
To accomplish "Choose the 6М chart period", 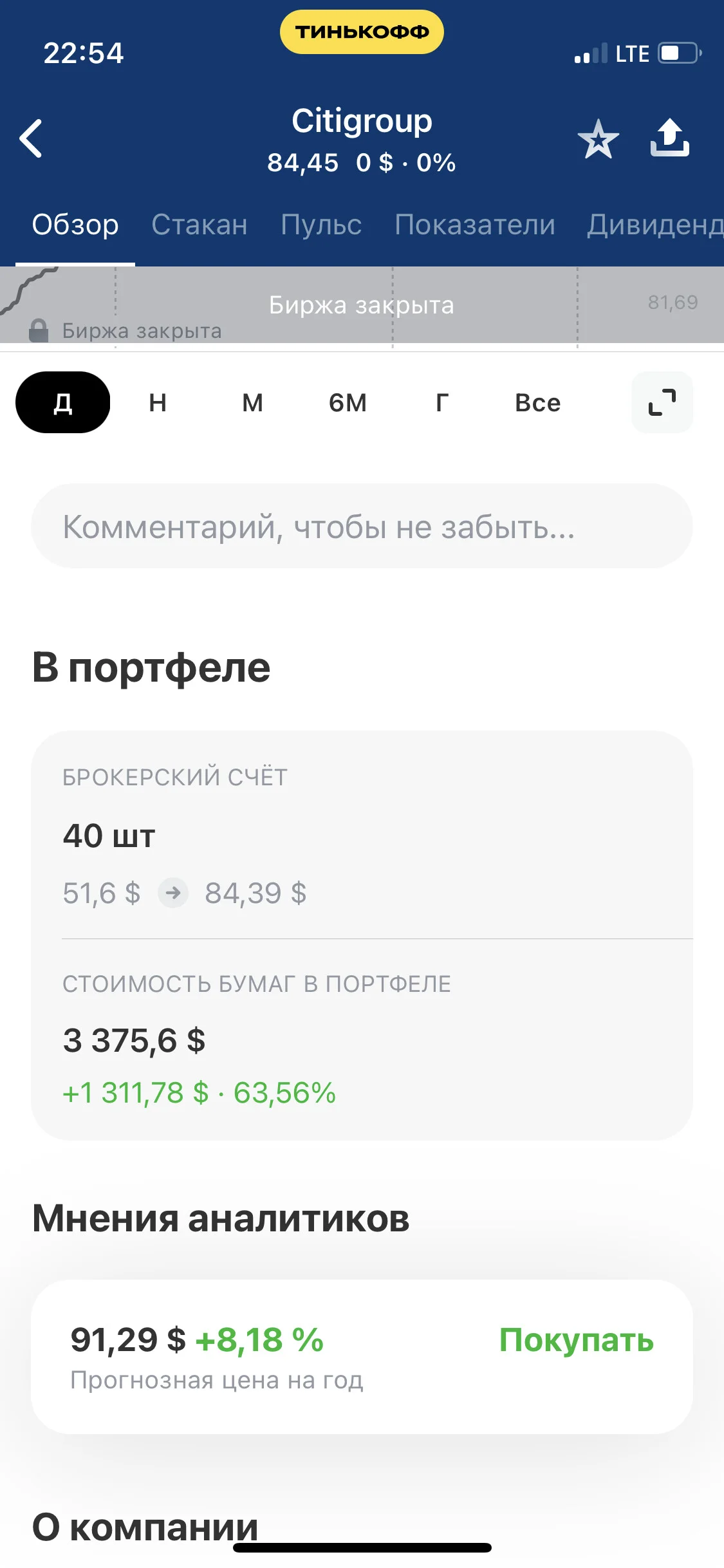I will [x=348, y=402].
